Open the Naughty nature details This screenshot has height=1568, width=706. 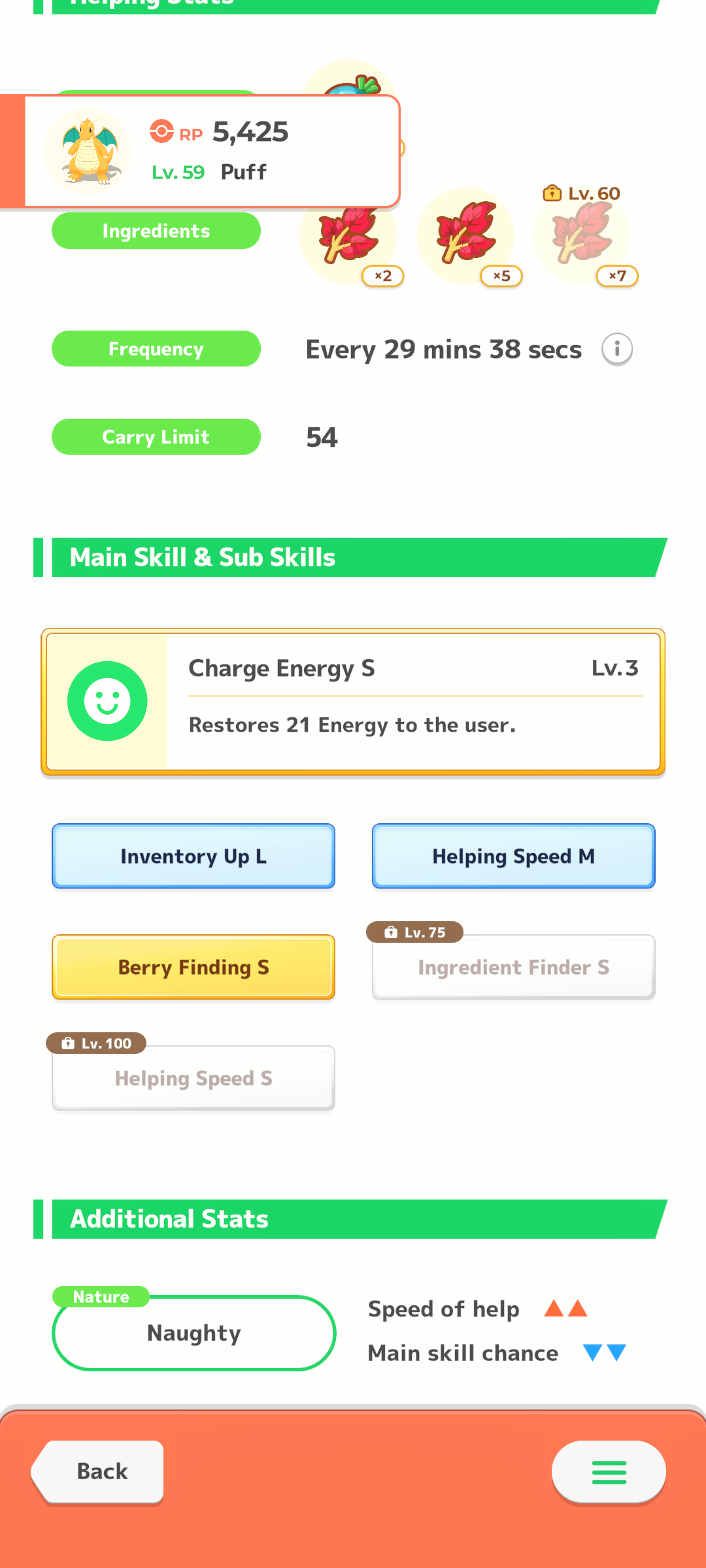tap(193, 1333)
